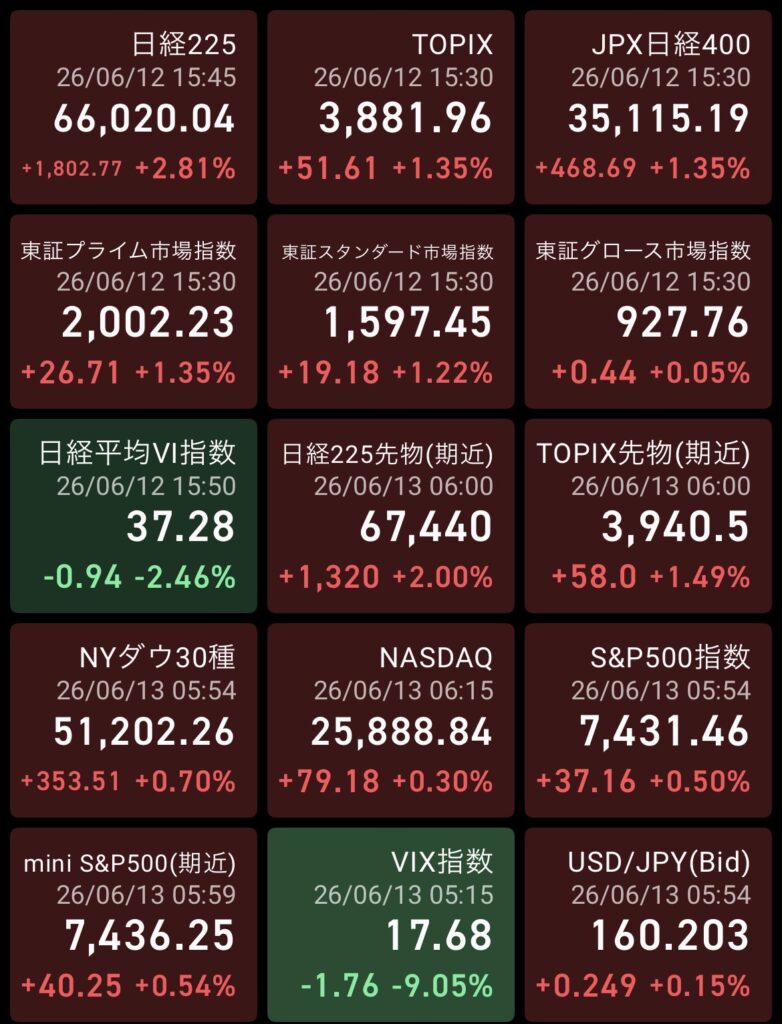Image resolution: width=782 pixels, height=1024 pixels.
Task: Open the USD/JPY(Bid) rate tile
Action: [648, 925]
